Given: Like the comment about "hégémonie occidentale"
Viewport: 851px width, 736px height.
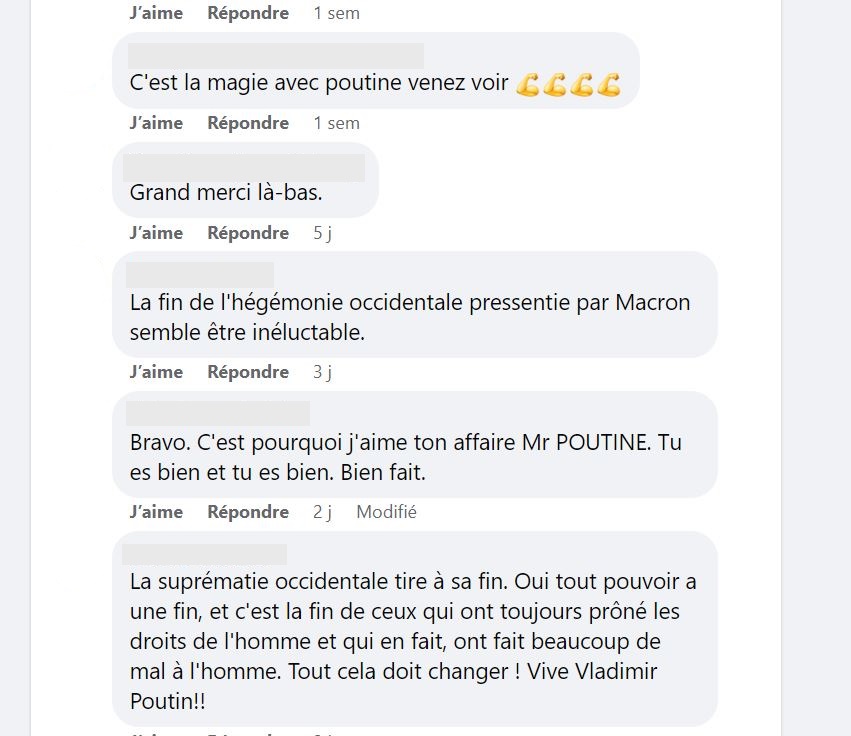Looking at the screenshot, I should point(156,372).
